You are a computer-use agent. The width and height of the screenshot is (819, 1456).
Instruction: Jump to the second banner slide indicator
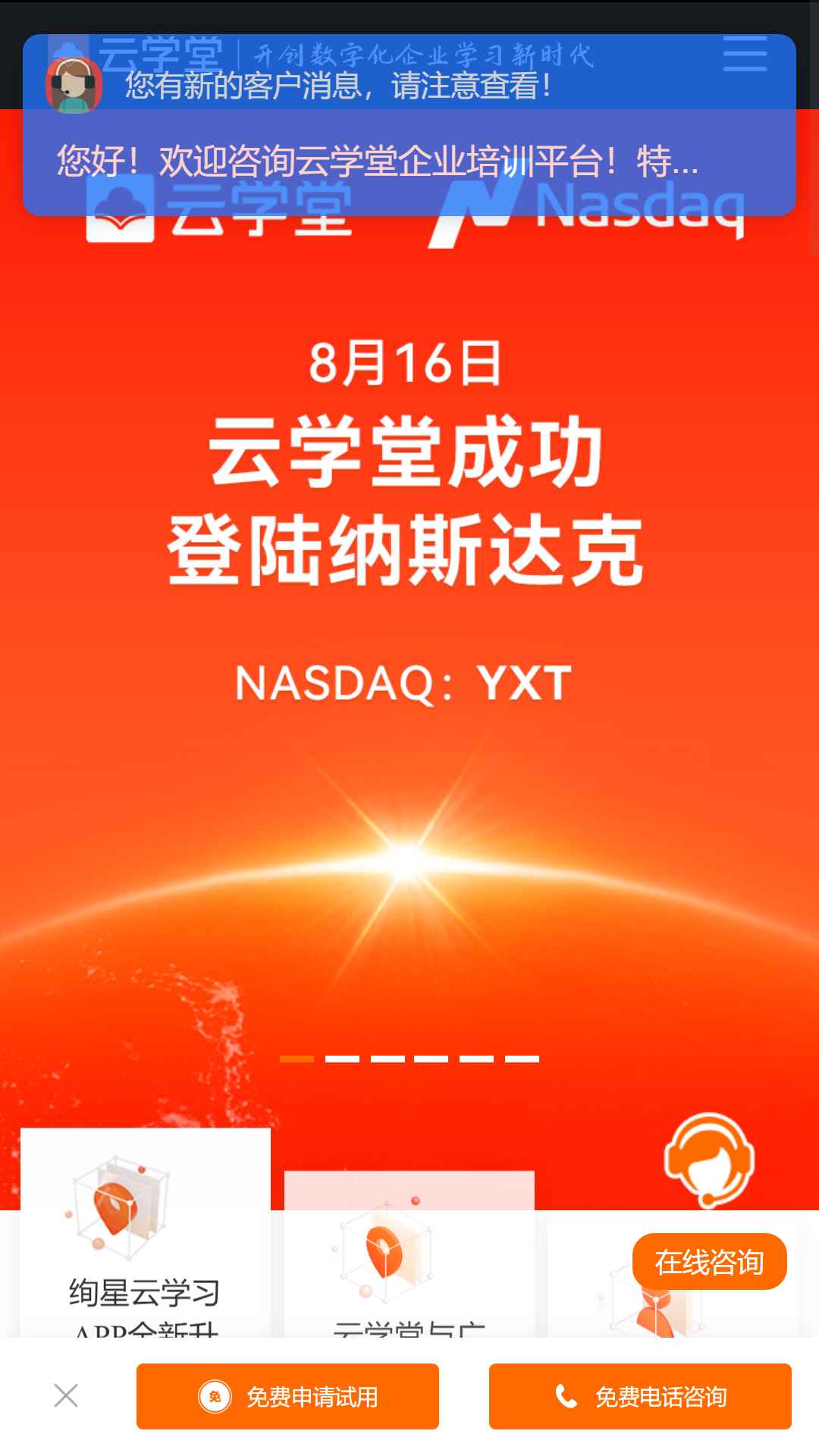coord(342,1059)
